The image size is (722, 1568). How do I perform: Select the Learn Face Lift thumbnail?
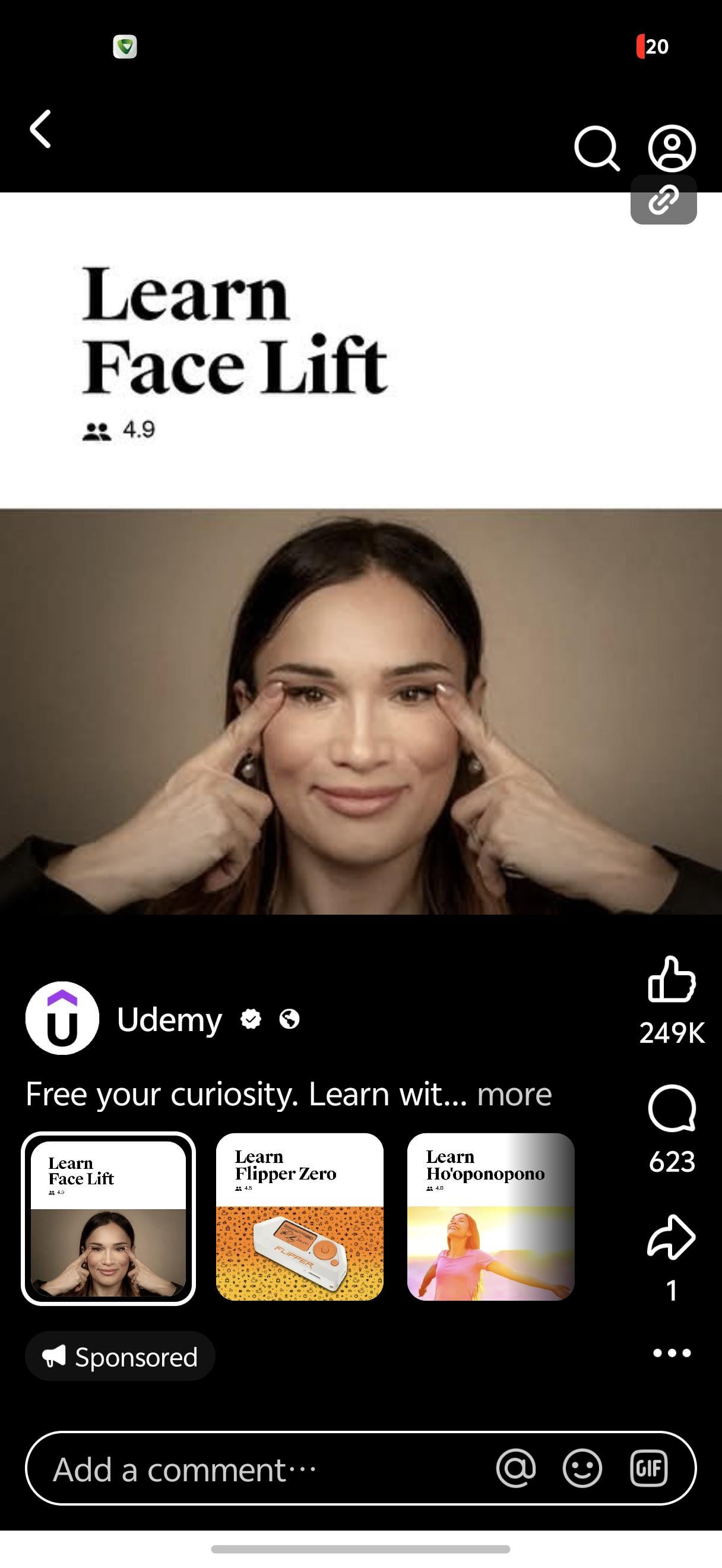point(108,1219)
